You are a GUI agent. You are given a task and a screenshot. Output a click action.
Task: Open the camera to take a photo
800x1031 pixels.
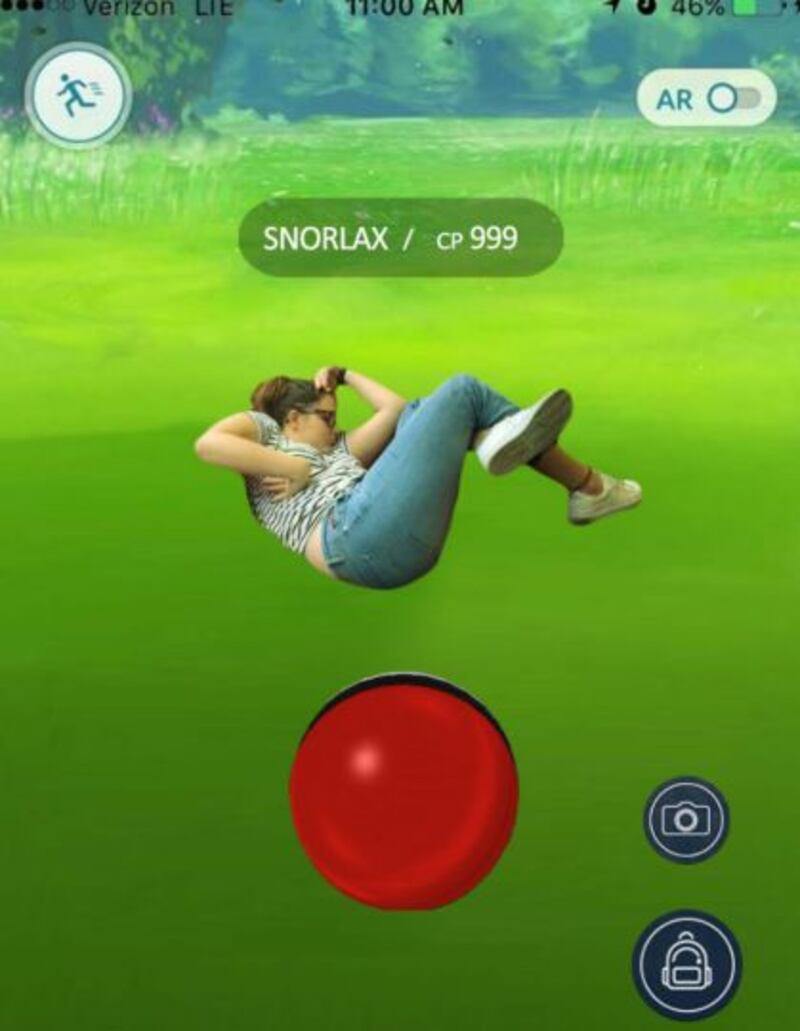(686, 820)
